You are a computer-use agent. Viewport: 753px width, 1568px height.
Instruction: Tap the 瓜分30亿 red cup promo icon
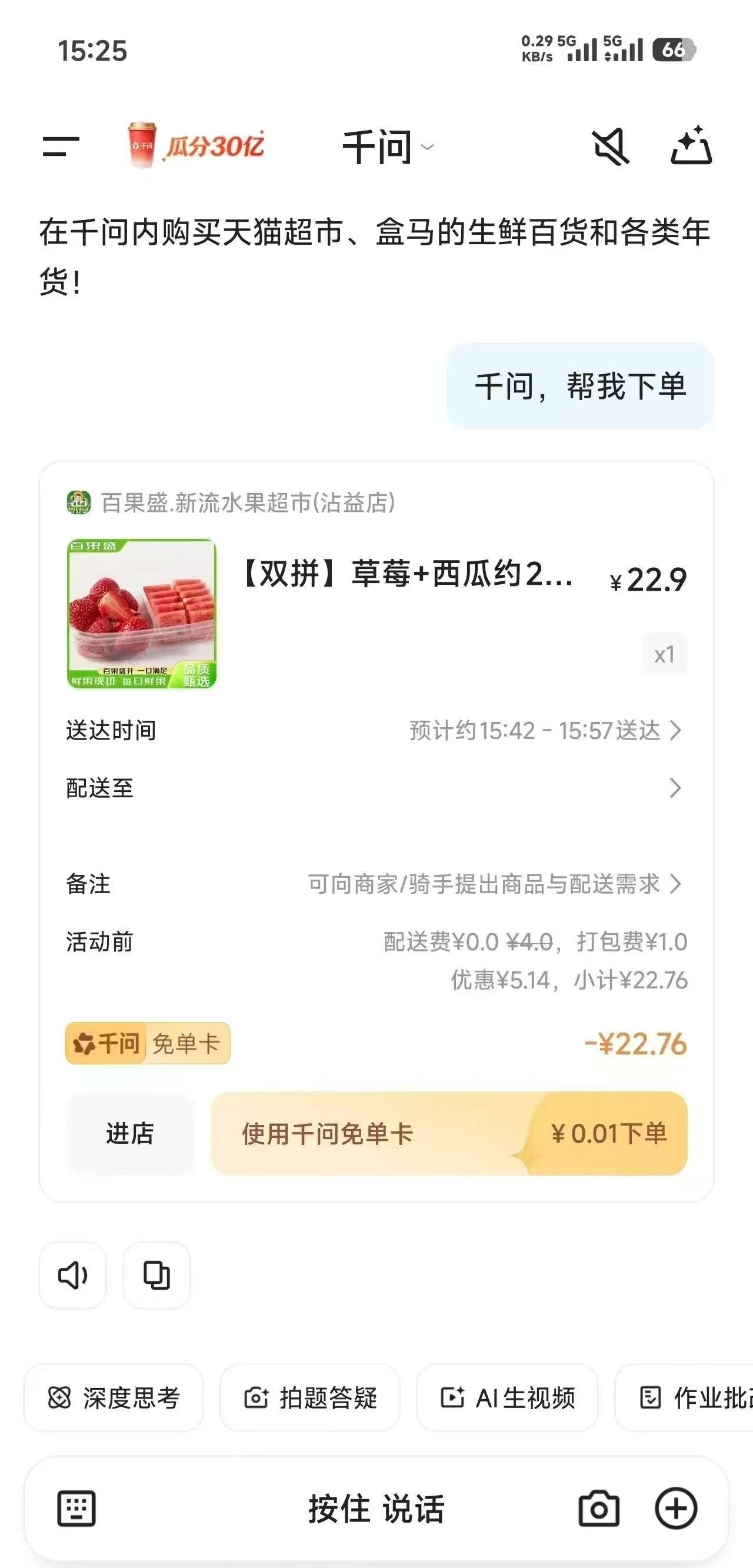(141, 146)
